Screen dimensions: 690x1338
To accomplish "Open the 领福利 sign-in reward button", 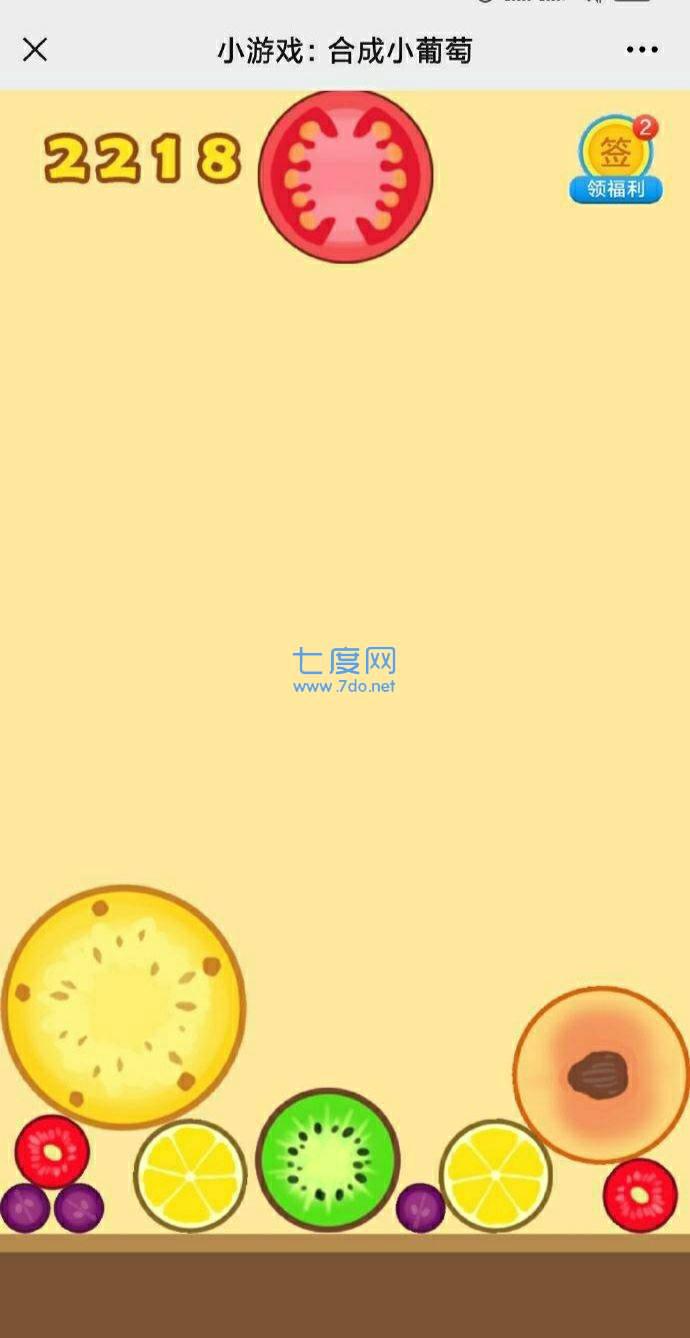I will 617,160.
